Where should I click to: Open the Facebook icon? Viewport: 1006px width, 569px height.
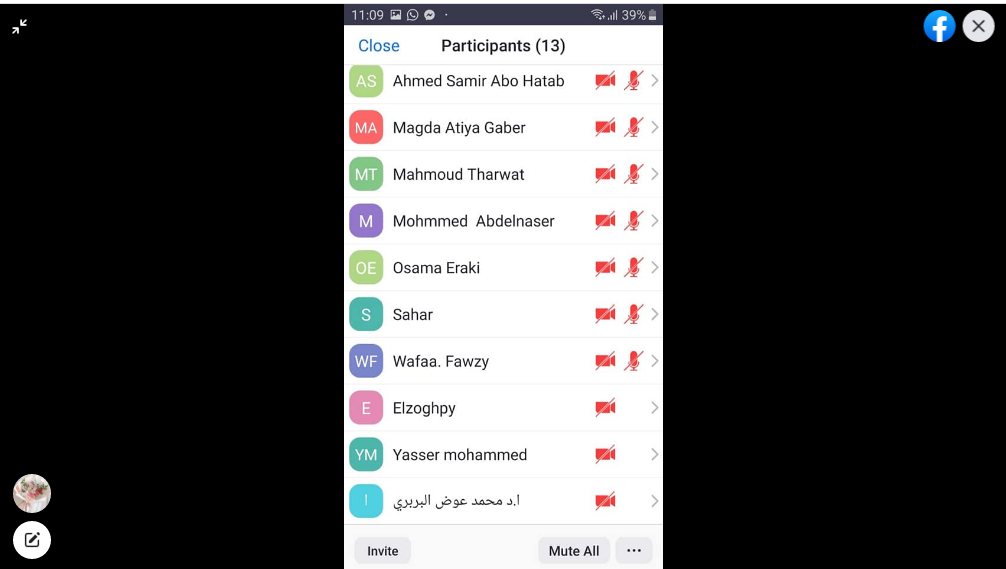tap(939, 26)
